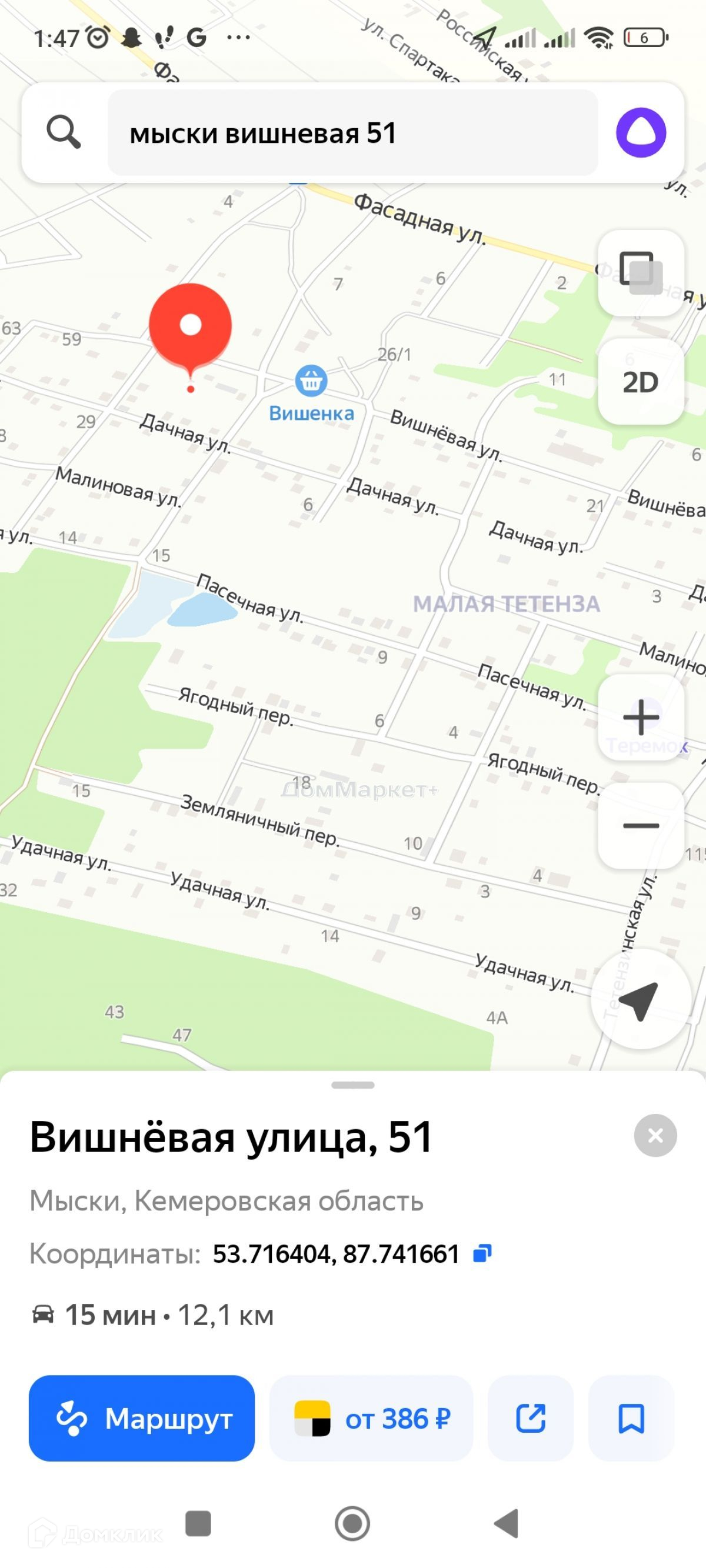Viewport: 706px width, 1568px height.
Task: Bookmark this address
Action: tap(631, 1418)
